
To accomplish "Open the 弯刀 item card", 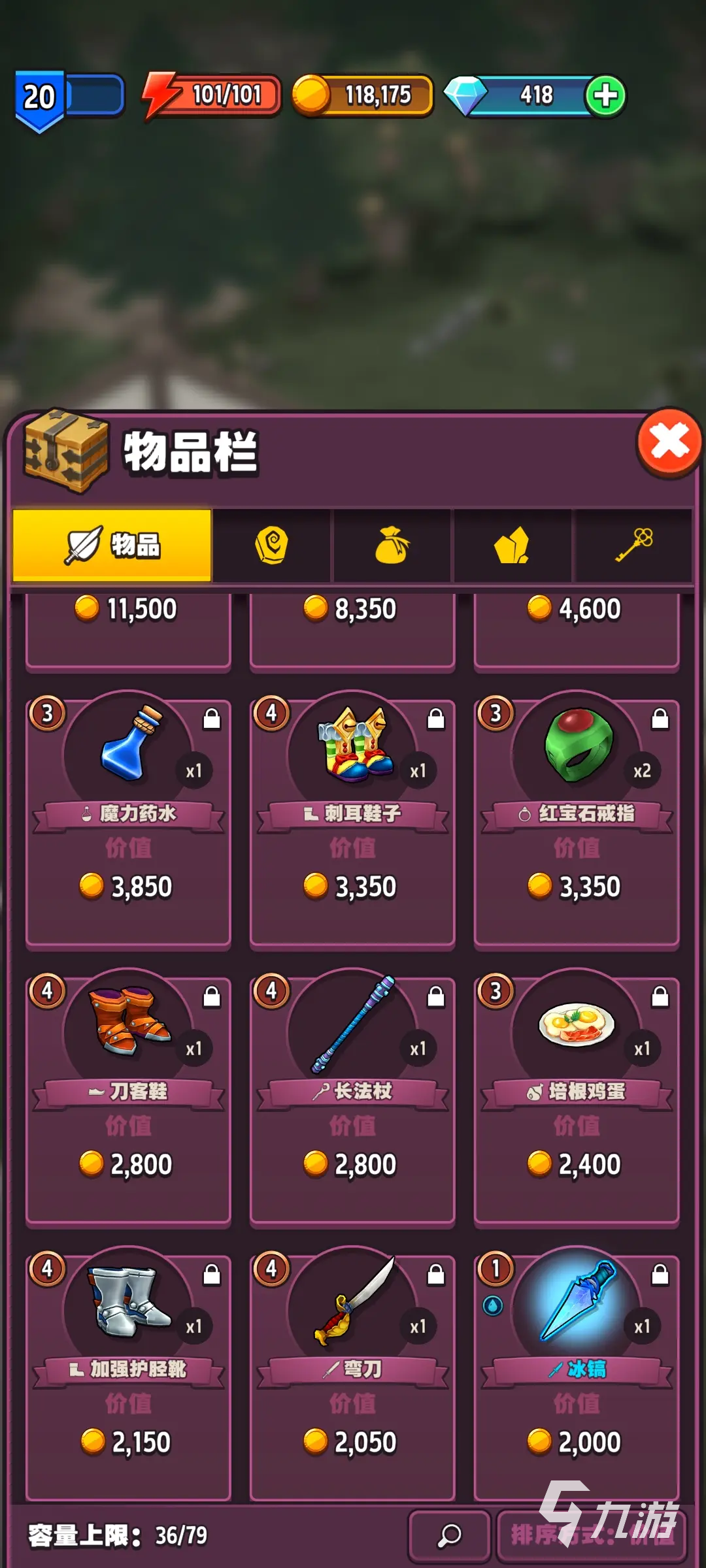I will tap(352, 1379).
